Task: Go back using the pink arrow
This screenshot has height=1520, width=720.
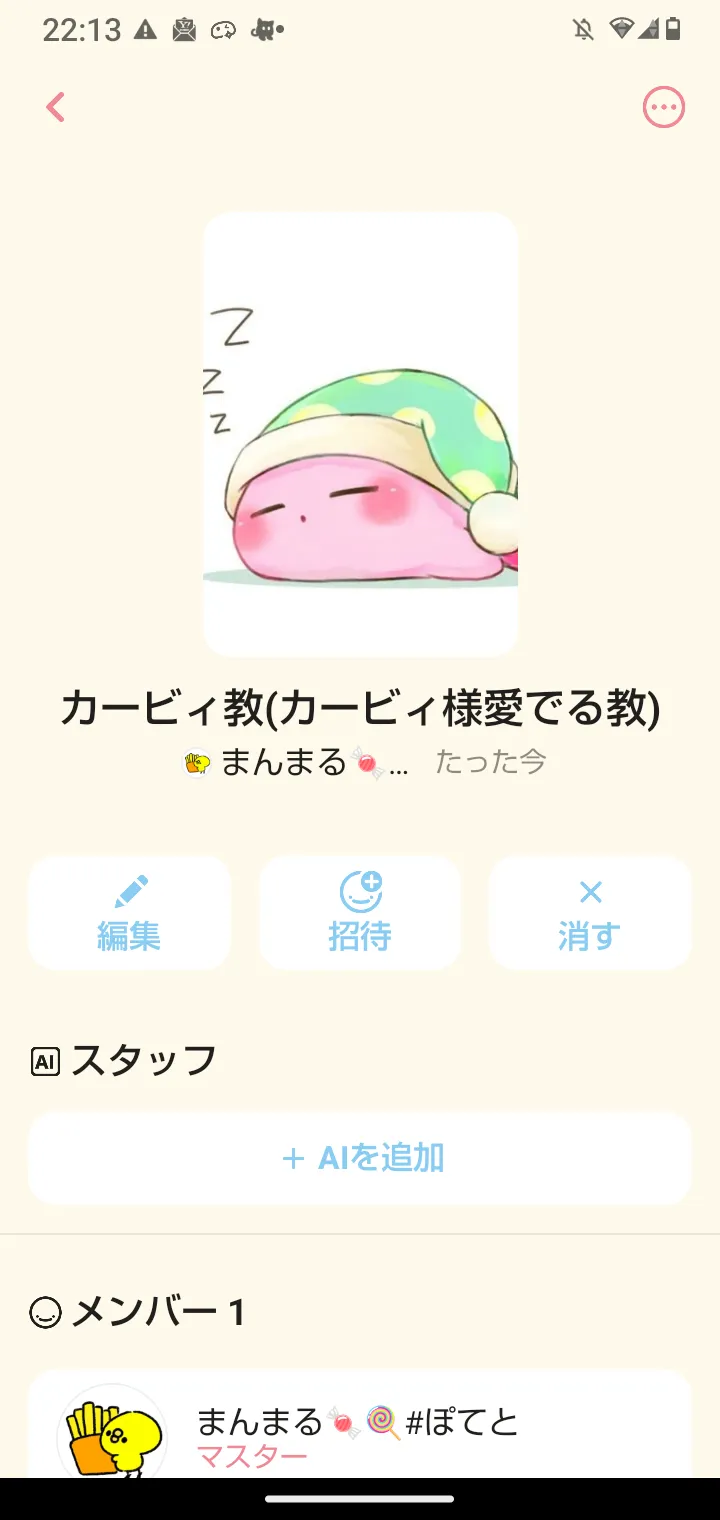Action: [56, 107]
